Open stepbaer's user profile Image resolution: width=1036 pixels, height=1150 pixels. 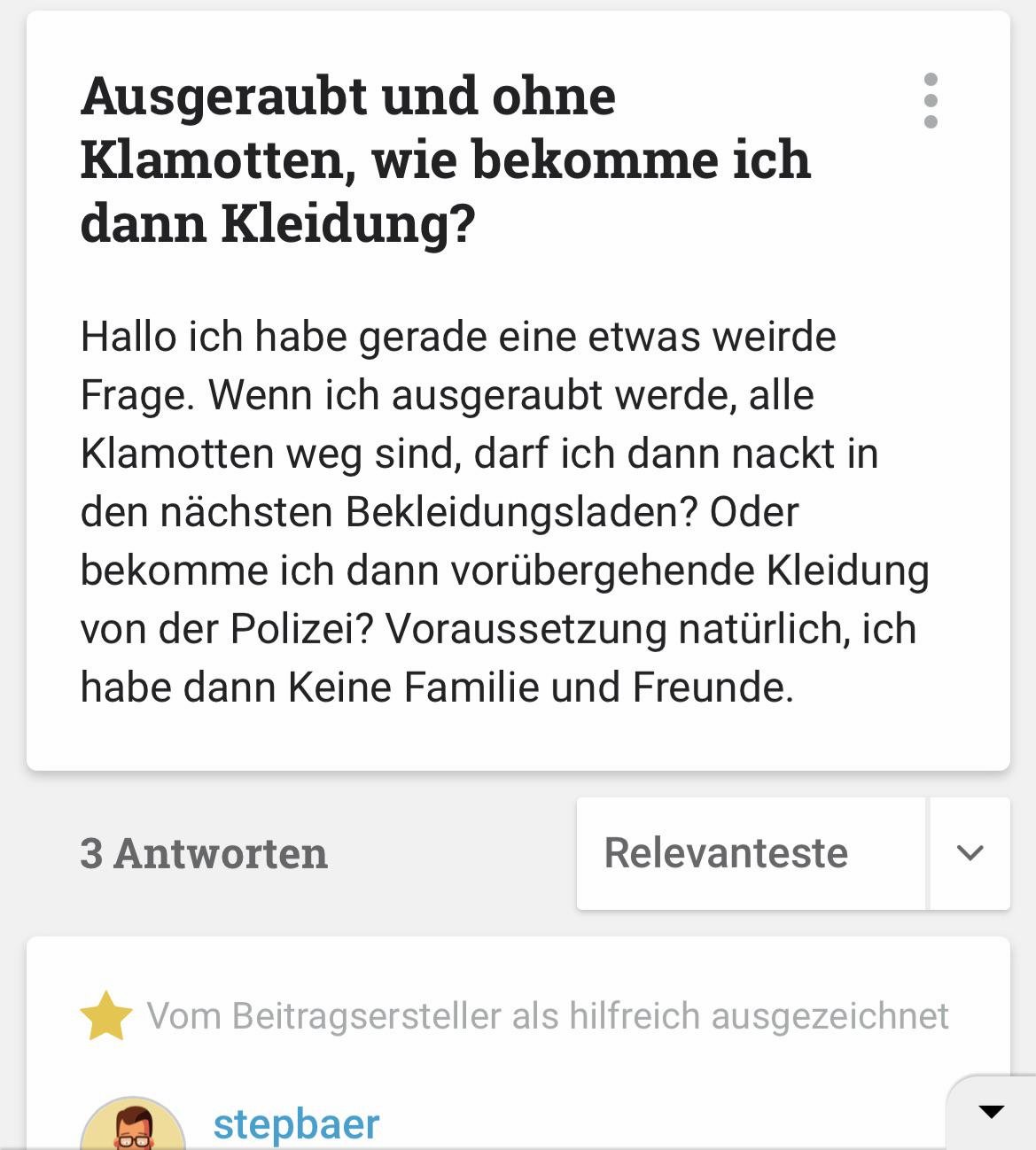[296, 1123]
